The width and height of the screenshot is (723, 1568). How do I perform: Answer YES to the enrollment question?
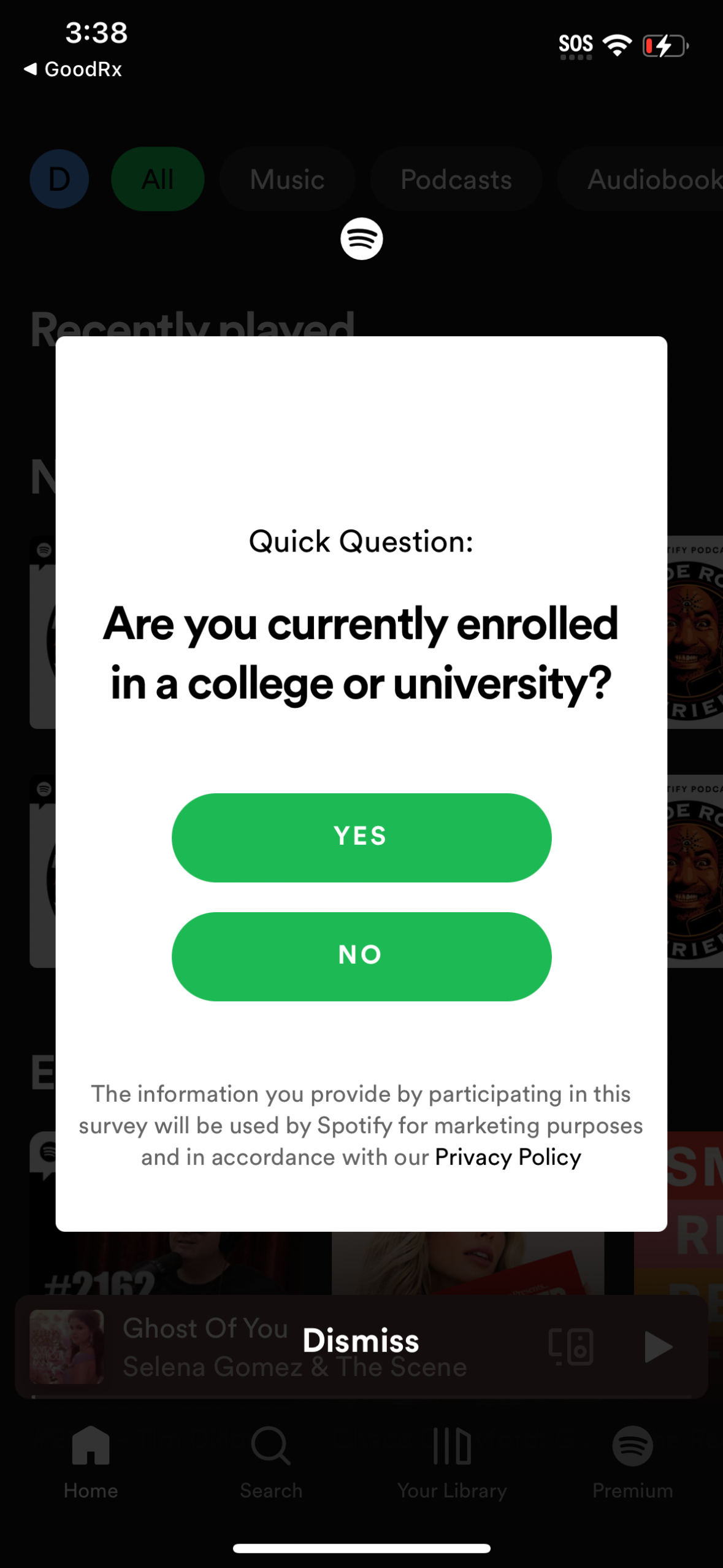pyautogui.click(x=361, y=837)
